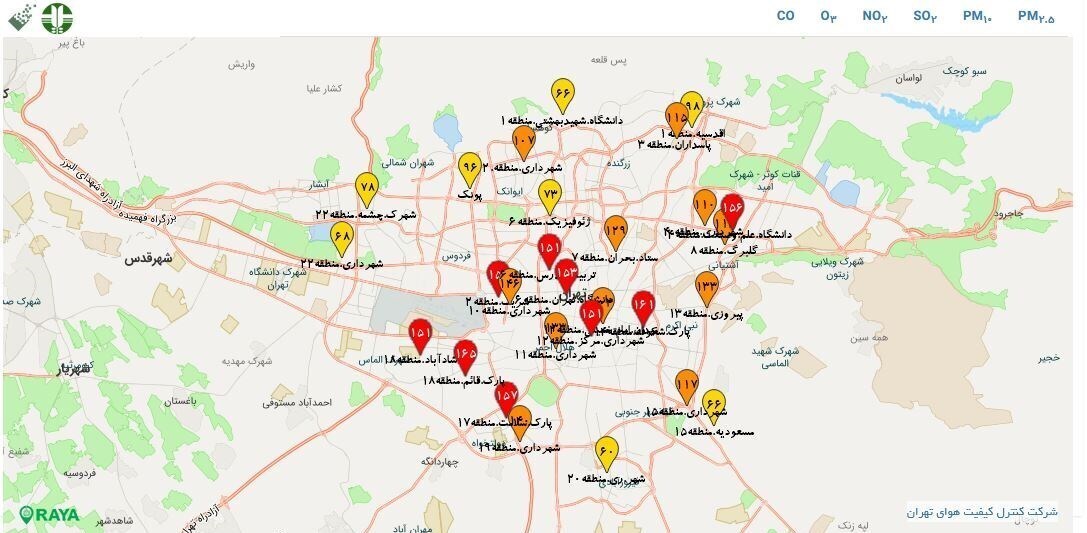Image resolution: width=1087 pixels, height=533 pixels.
Task: Tap the Geophysics District 6 marker showing 73
Action: [x=550, y=194]
